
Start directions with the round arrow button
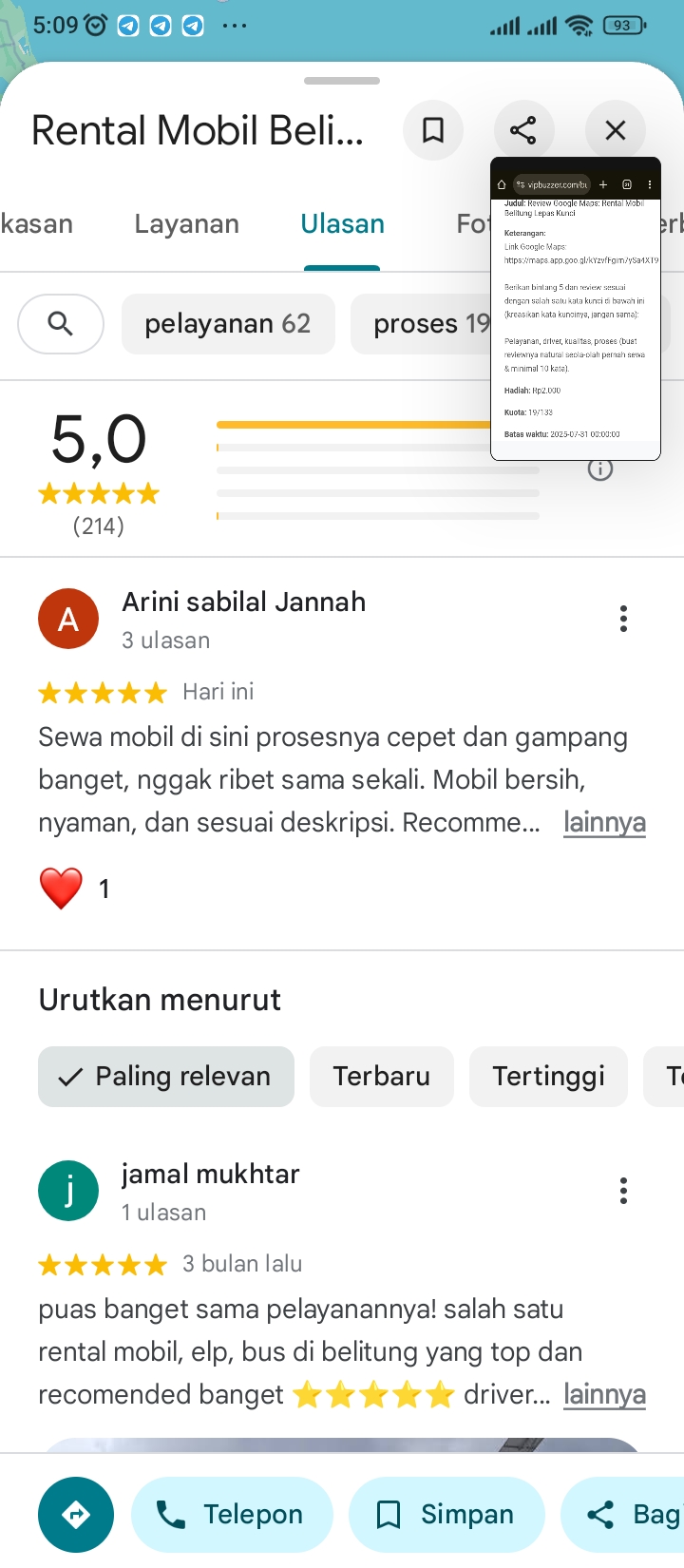[76, 1515]
